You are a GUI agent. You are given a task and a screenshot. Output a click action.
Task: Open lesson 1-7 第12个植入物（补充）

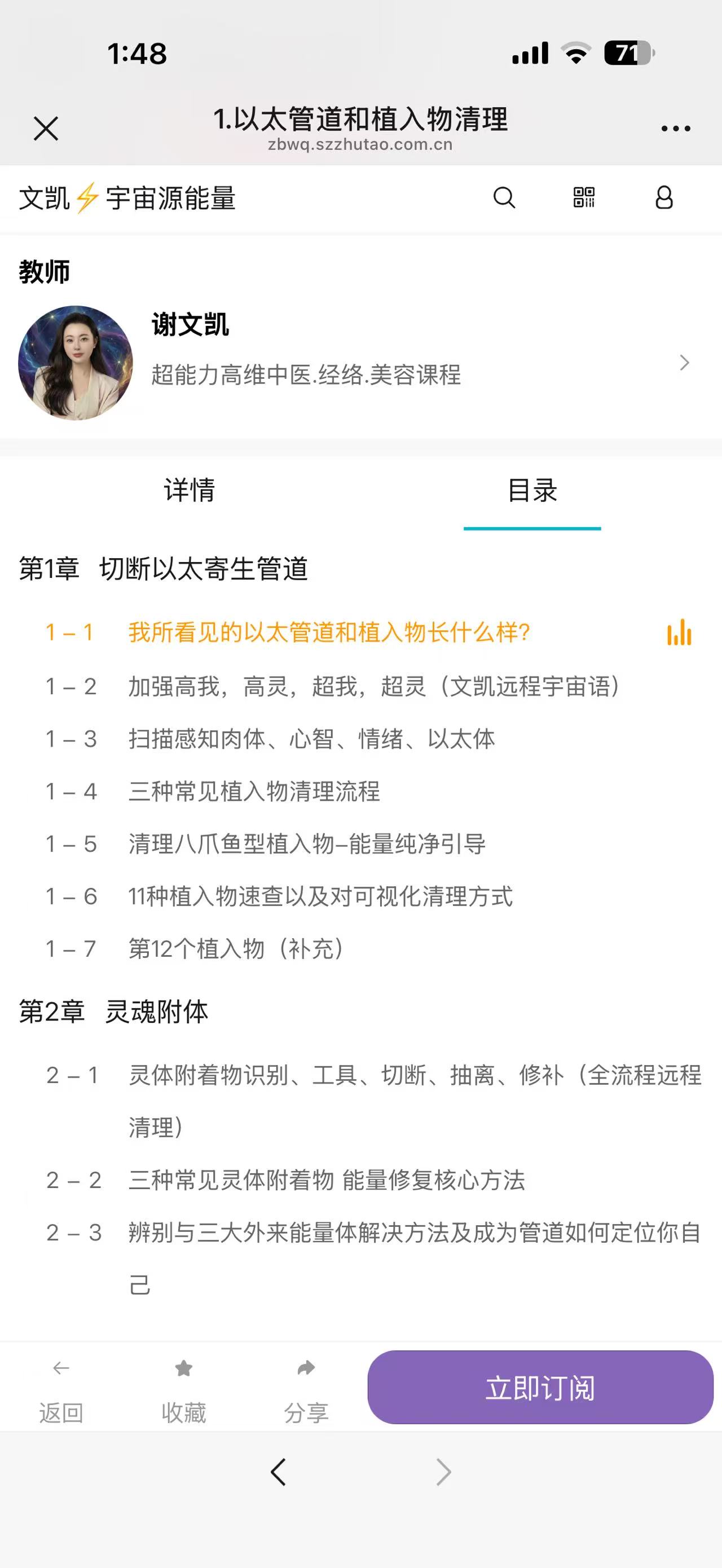click(236, 948)
